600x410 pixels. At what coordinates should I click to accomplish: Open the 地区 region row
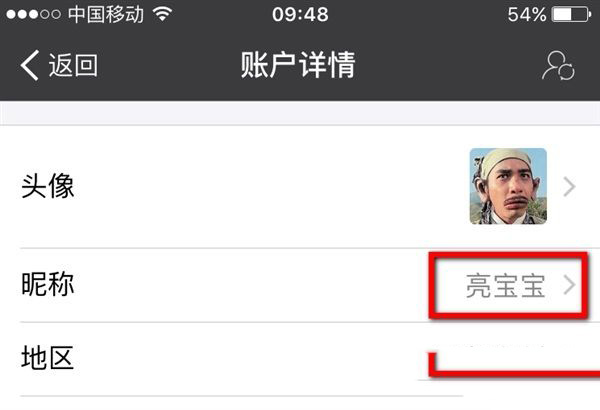pyautogui.click(x=300, y=358)
